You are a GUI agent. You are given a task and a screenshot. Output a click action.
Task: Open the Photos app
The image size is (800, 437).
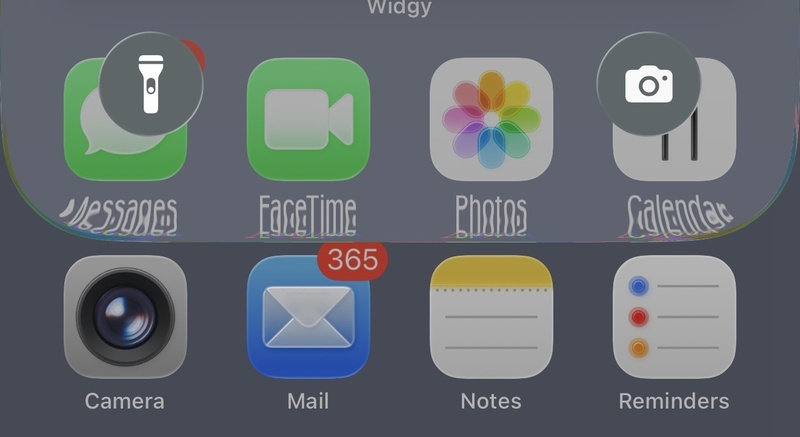(x=491, y=120)
